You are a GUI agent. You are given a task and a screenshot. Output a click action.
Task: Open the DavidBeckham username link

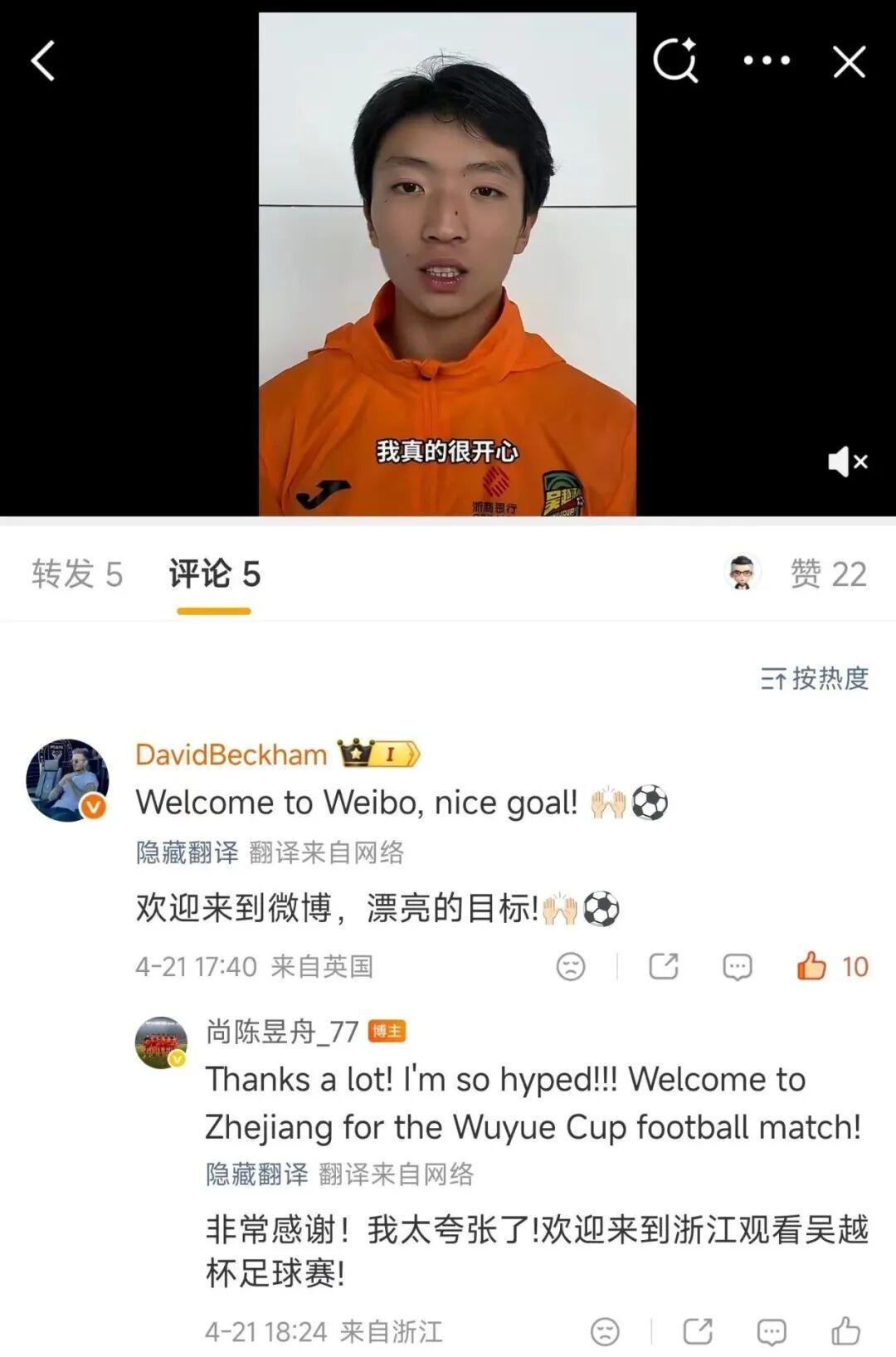pos(231,755)
